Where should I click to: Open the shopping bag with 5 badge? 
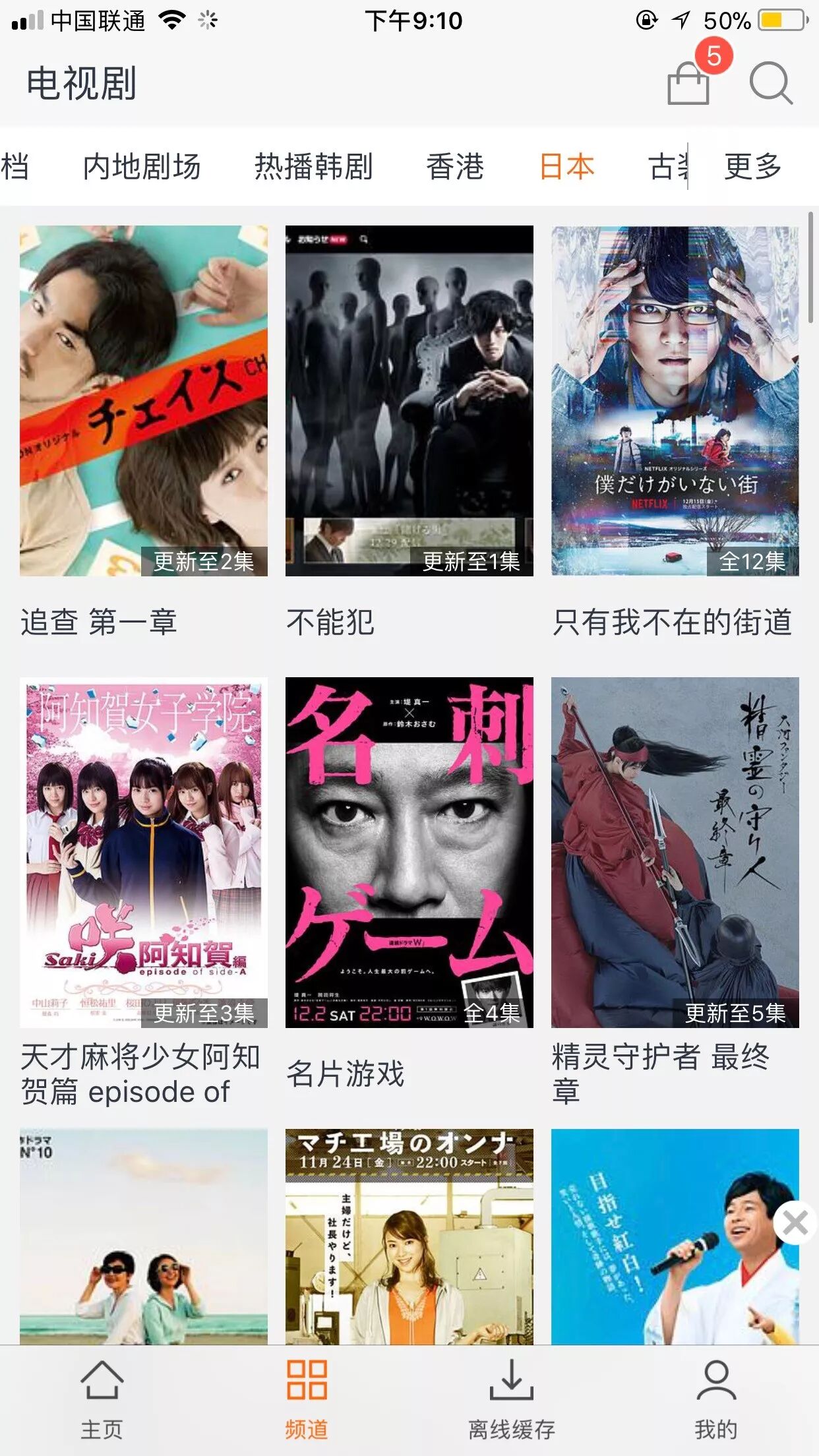689,83
